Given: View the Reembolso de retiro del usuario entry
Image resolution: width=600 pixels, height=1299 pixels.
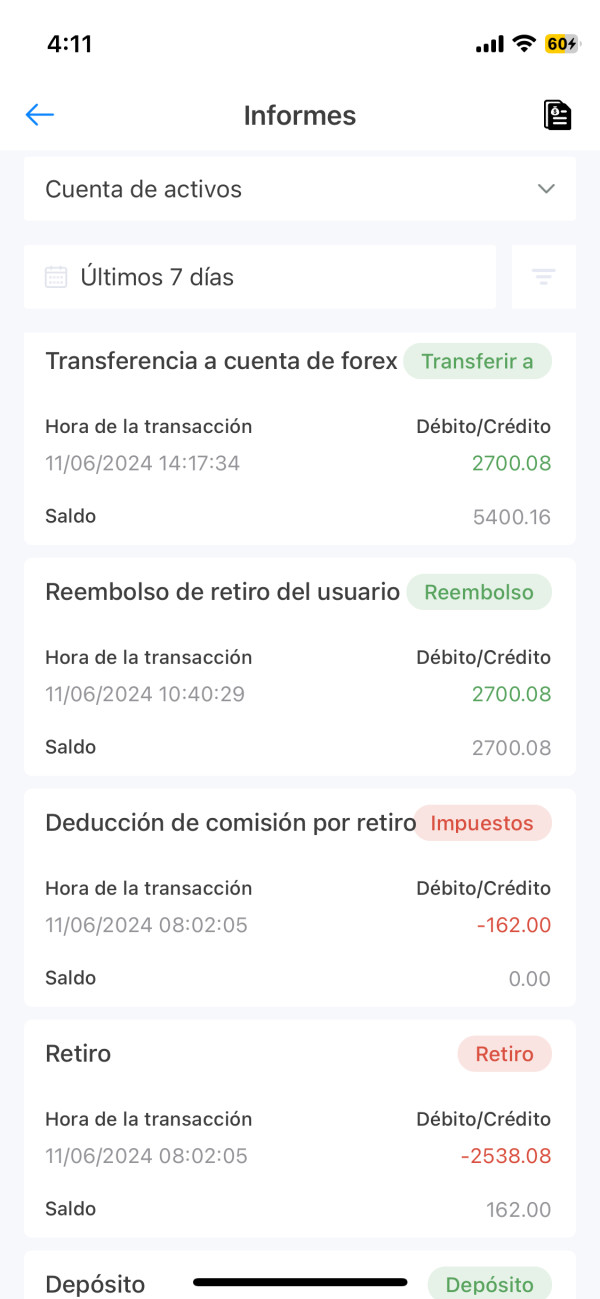Looking at the screenshot, I should 300,667.
